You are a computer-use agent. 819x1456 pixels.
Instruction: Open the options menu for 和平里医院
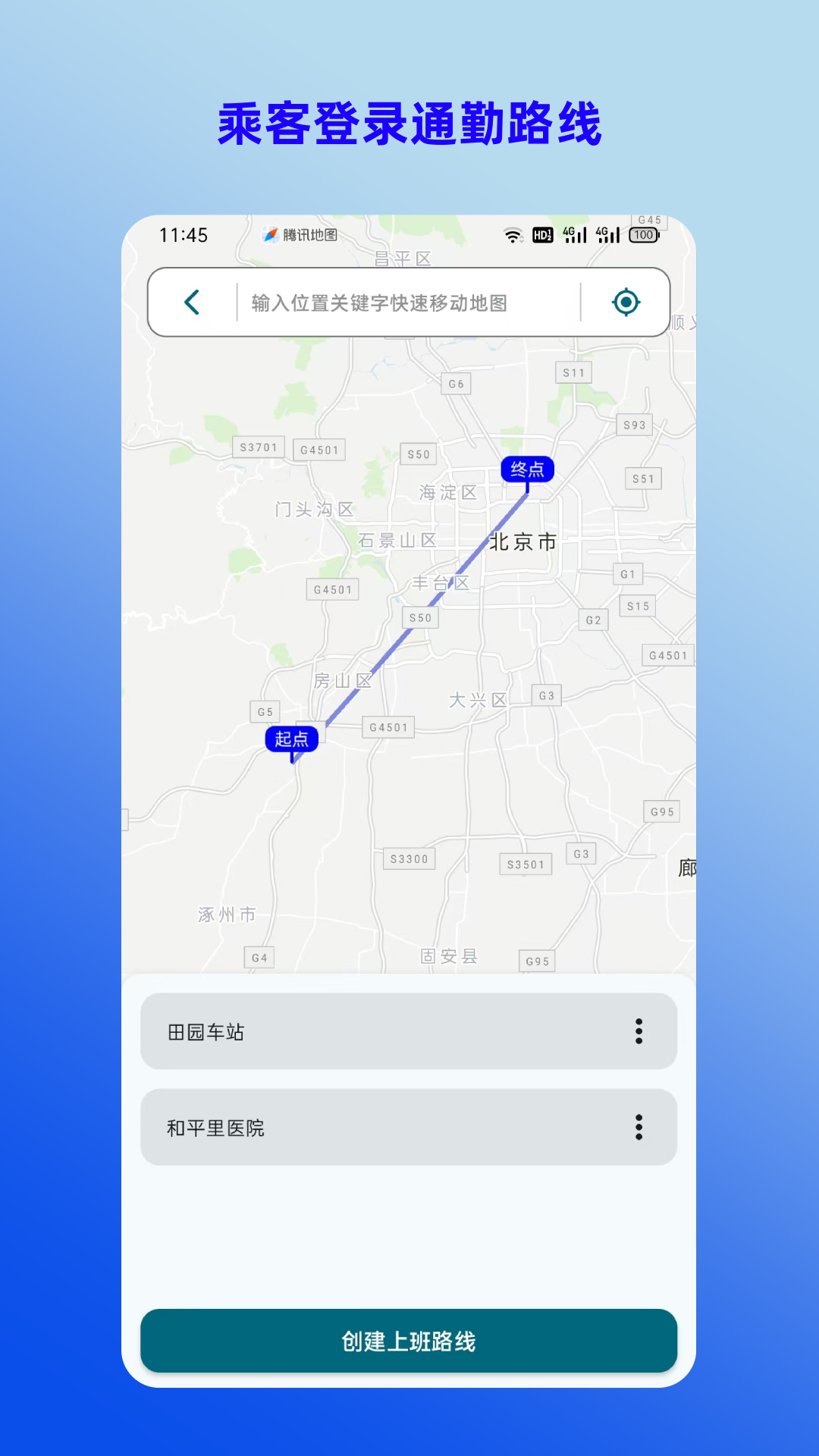tap(639, 1128)
